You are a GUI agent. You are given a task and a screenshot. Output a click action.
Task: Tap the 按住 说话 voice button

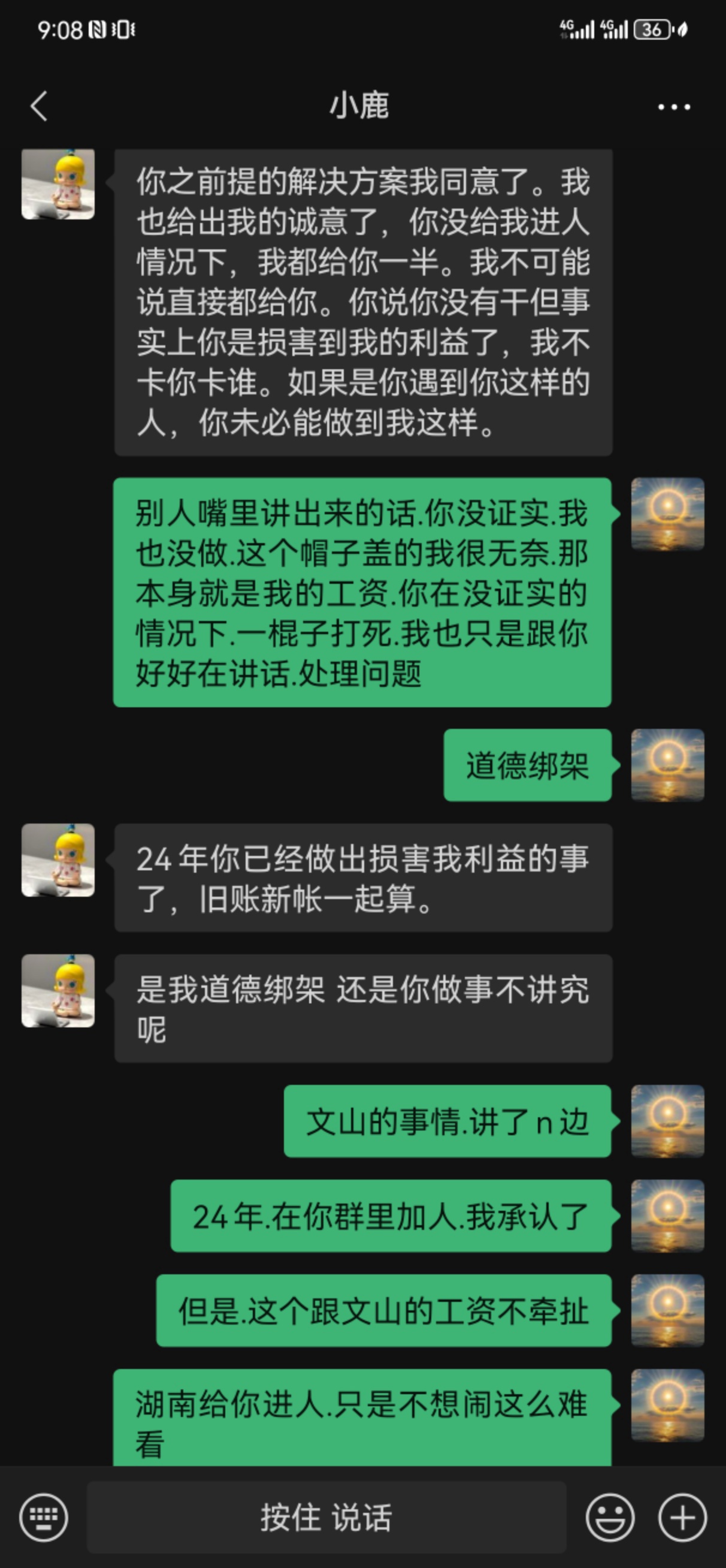coord(326,1518)
